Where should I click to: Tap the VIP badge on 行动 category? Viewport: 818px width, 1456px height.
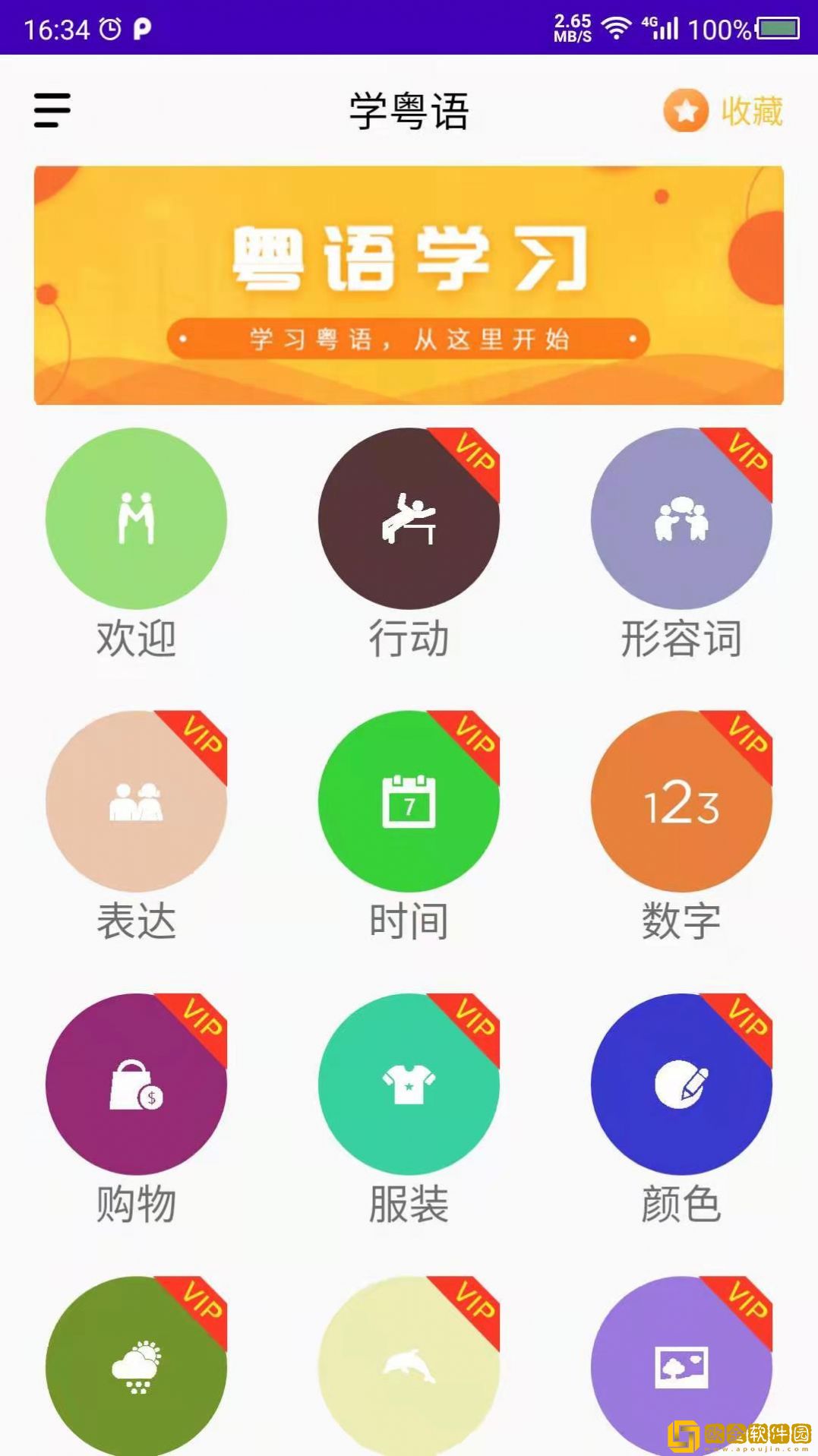[472, 457]
